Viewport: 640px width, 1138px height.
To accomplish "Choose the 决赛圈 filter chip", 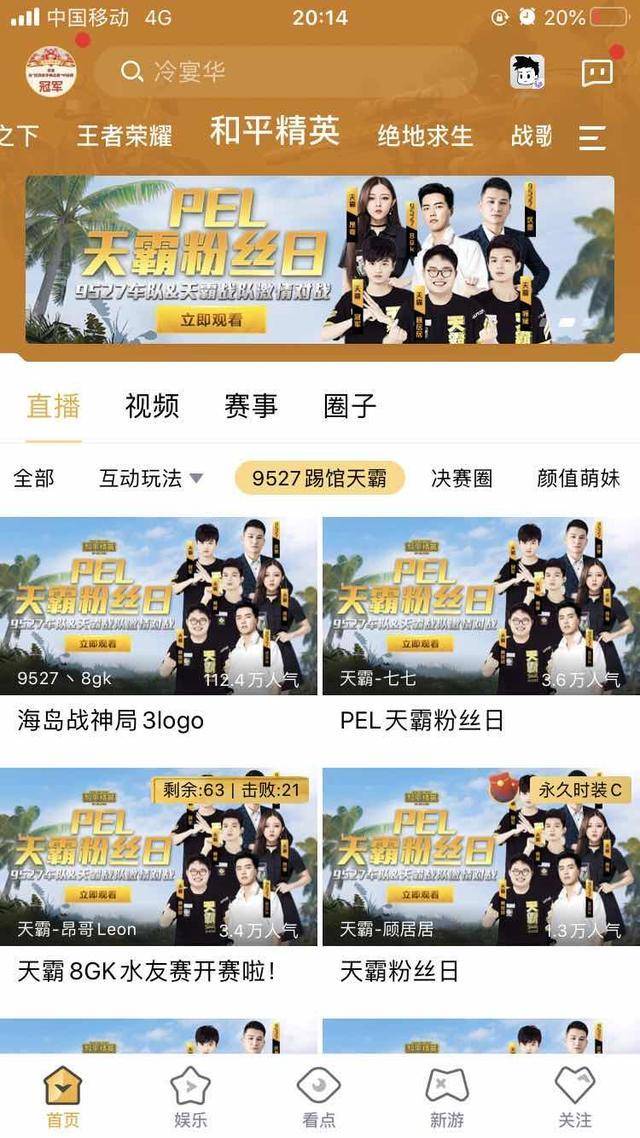I will click(462, 478).
